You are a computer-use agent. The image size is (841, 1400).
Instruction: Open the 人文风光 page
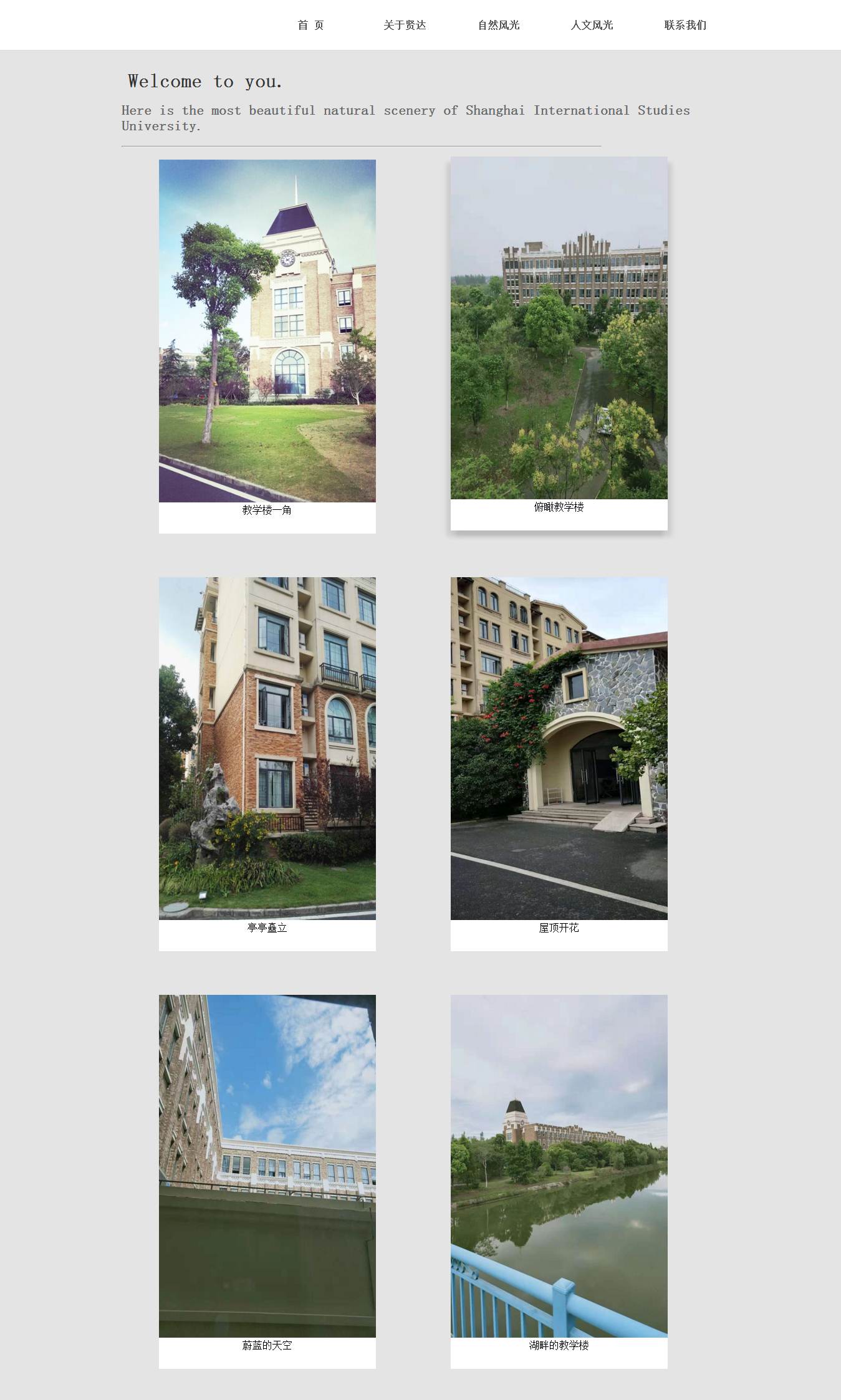(x=592, y=25)
